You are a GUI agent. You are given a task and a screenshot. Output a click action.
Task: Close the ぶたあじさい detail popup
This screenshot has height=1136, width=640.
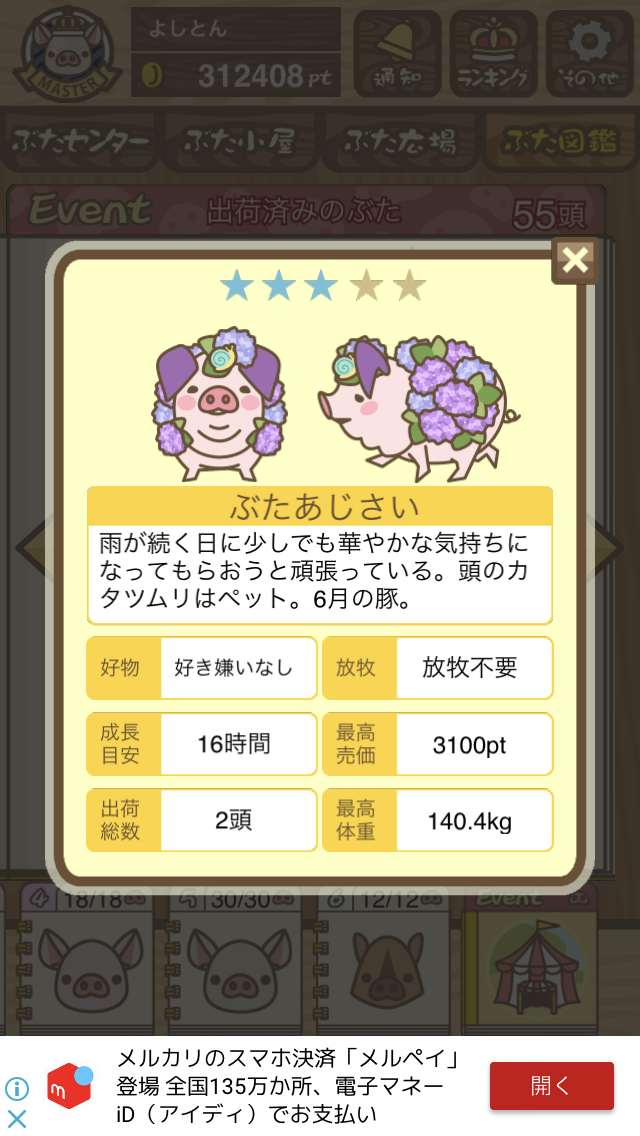[575, 261]
